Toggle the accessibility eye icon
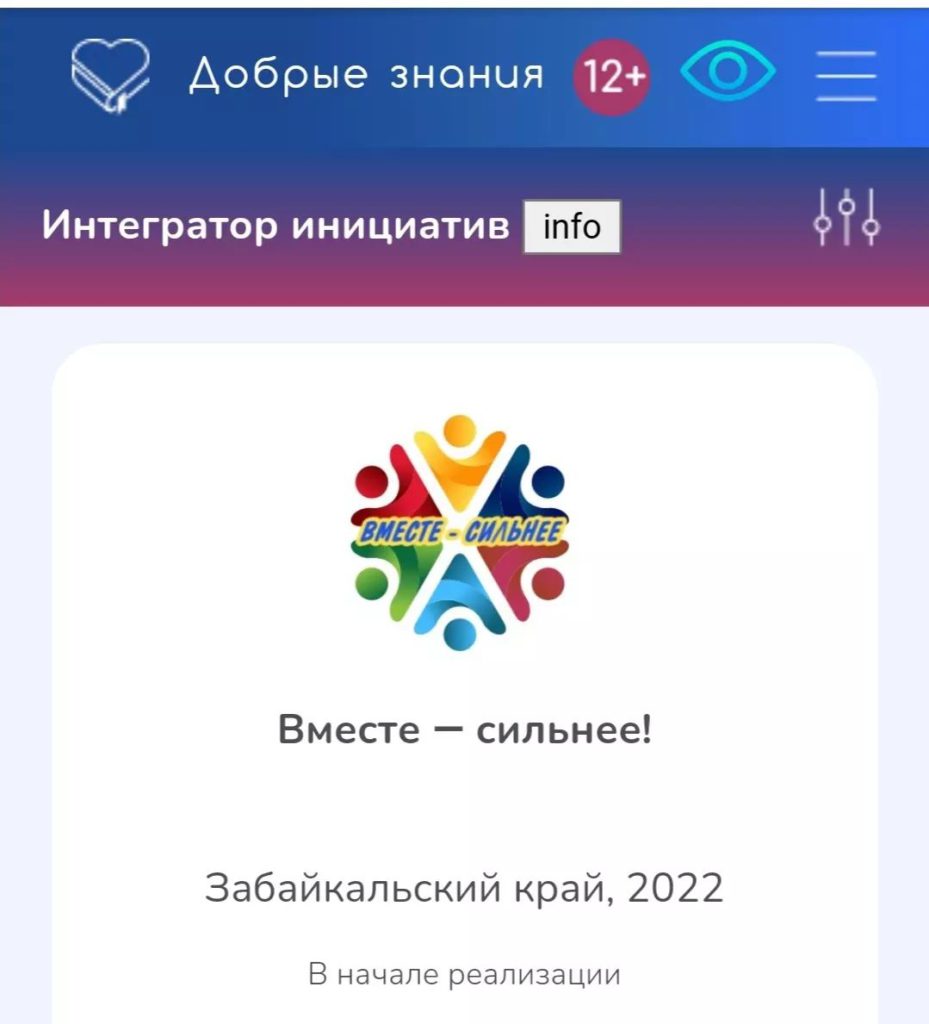This screenshot has width=929, height=1024. point(727,74)
